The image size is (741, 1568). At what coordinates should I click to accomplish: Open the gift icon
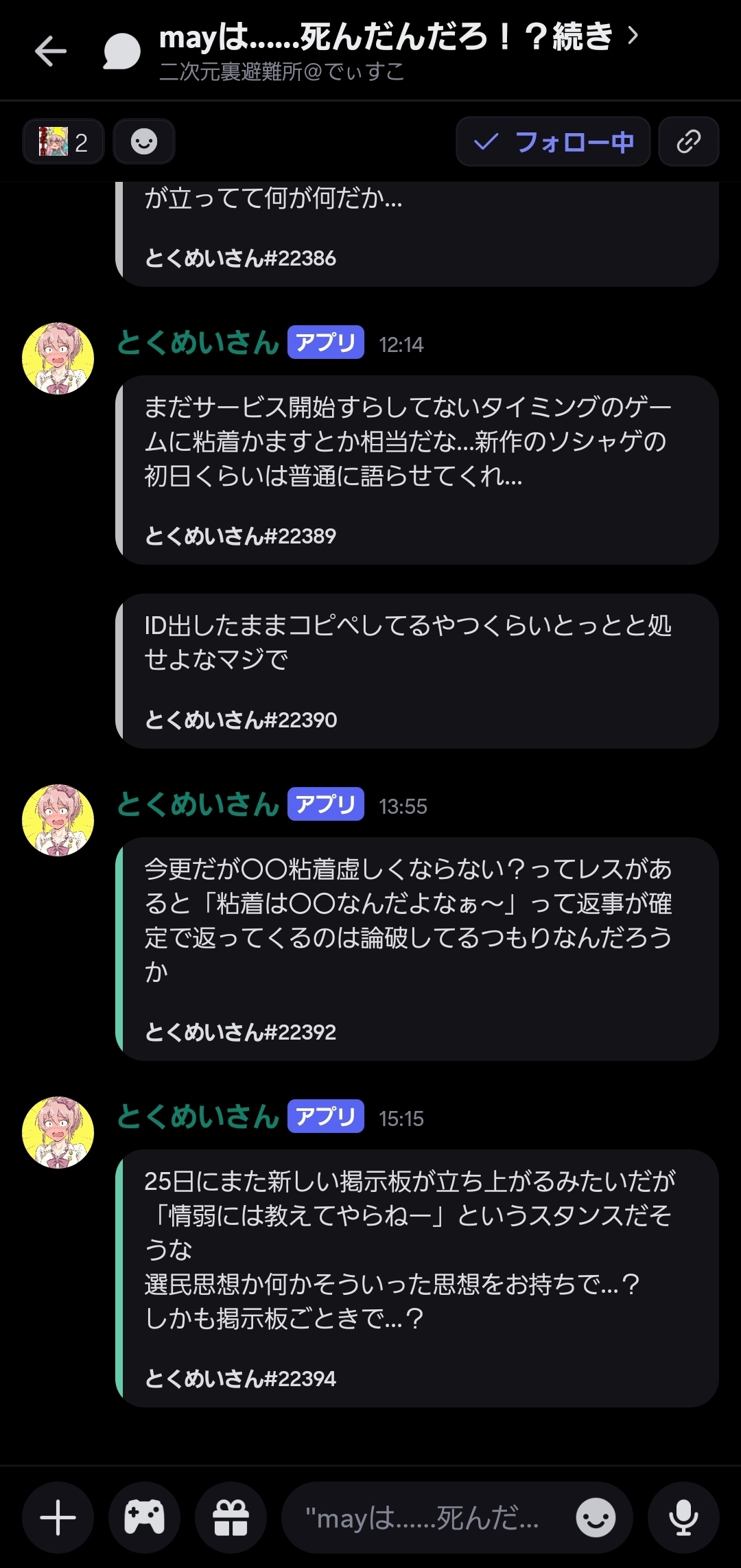point(231,1517)
